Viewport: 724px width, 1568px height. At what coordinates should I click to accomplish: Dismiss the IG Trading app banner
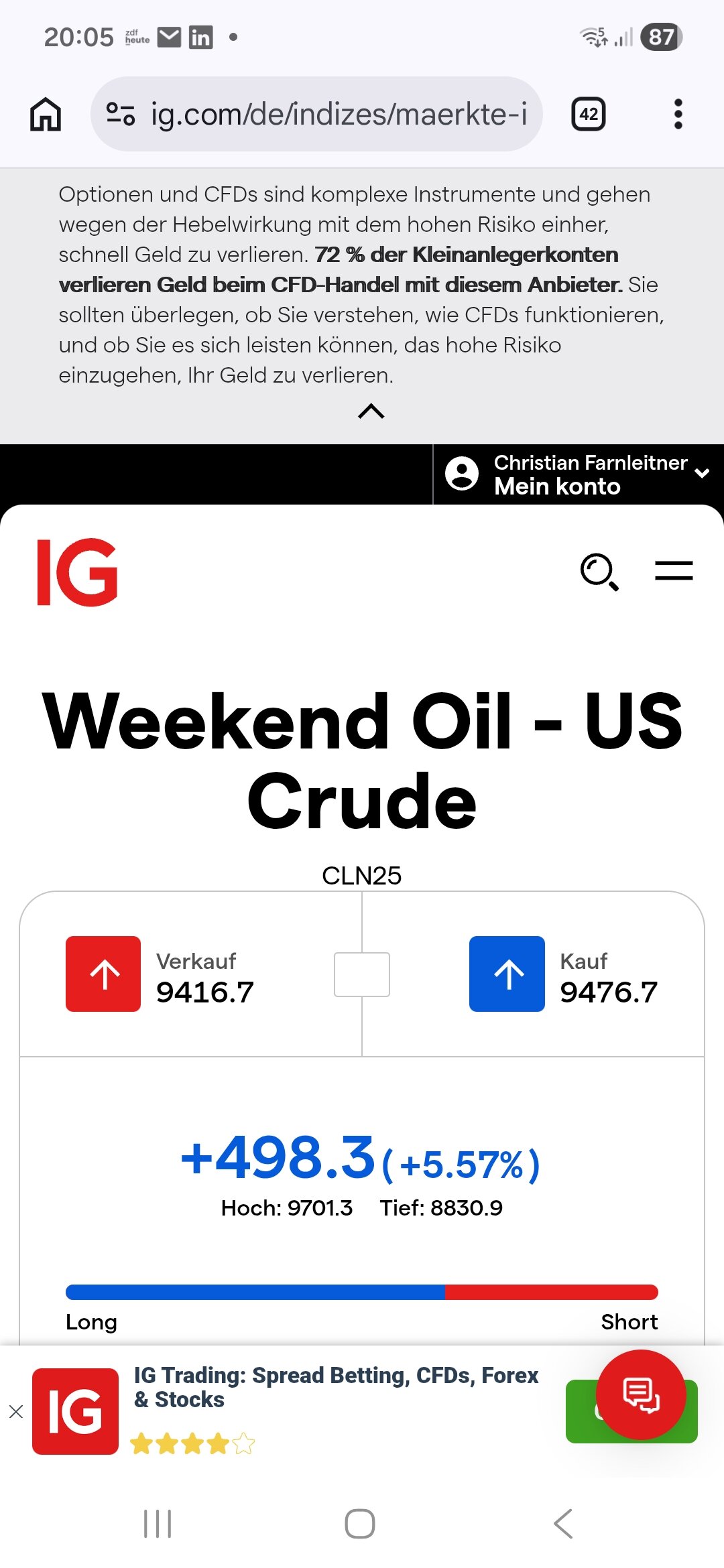(16, 1412)
